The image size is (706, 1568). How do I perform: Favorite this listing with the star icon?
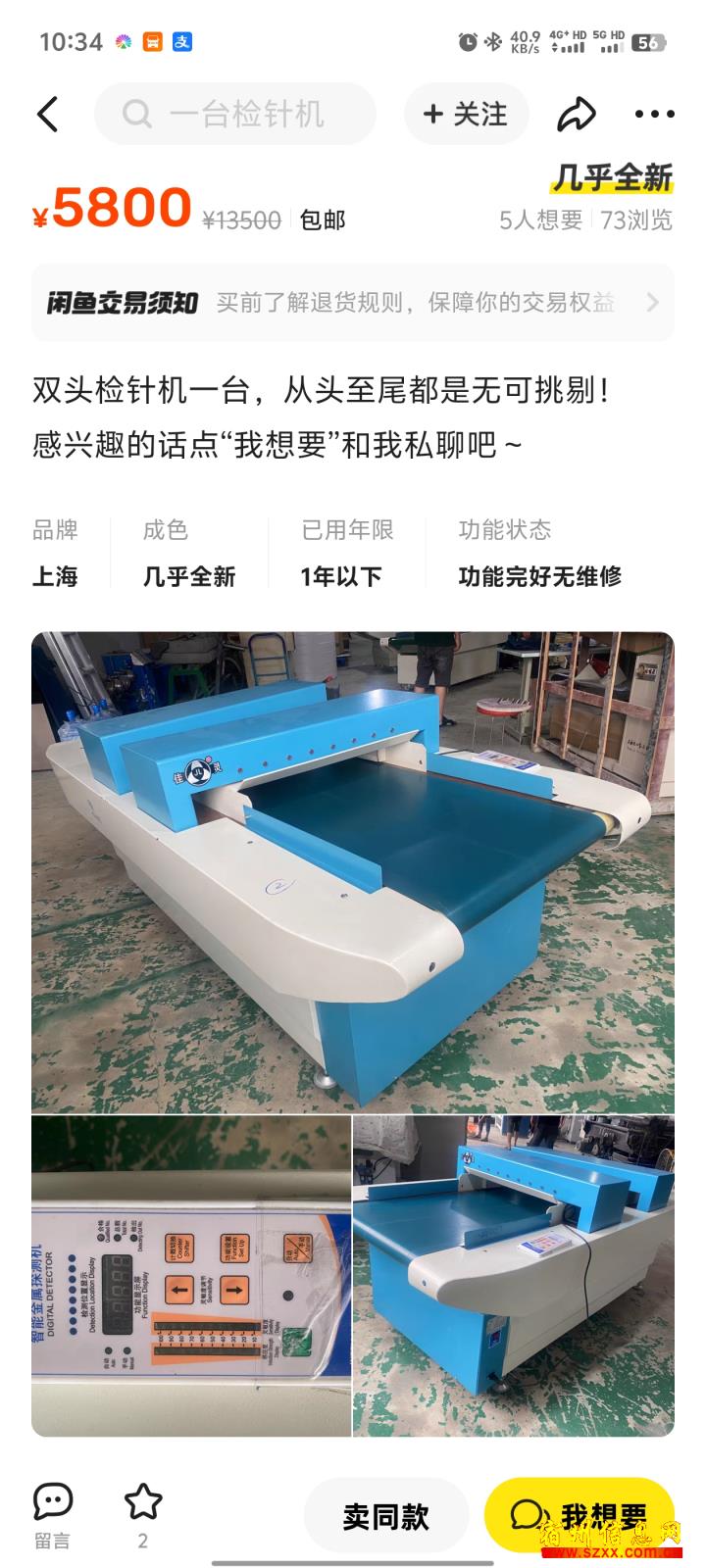coord(143,1516)
